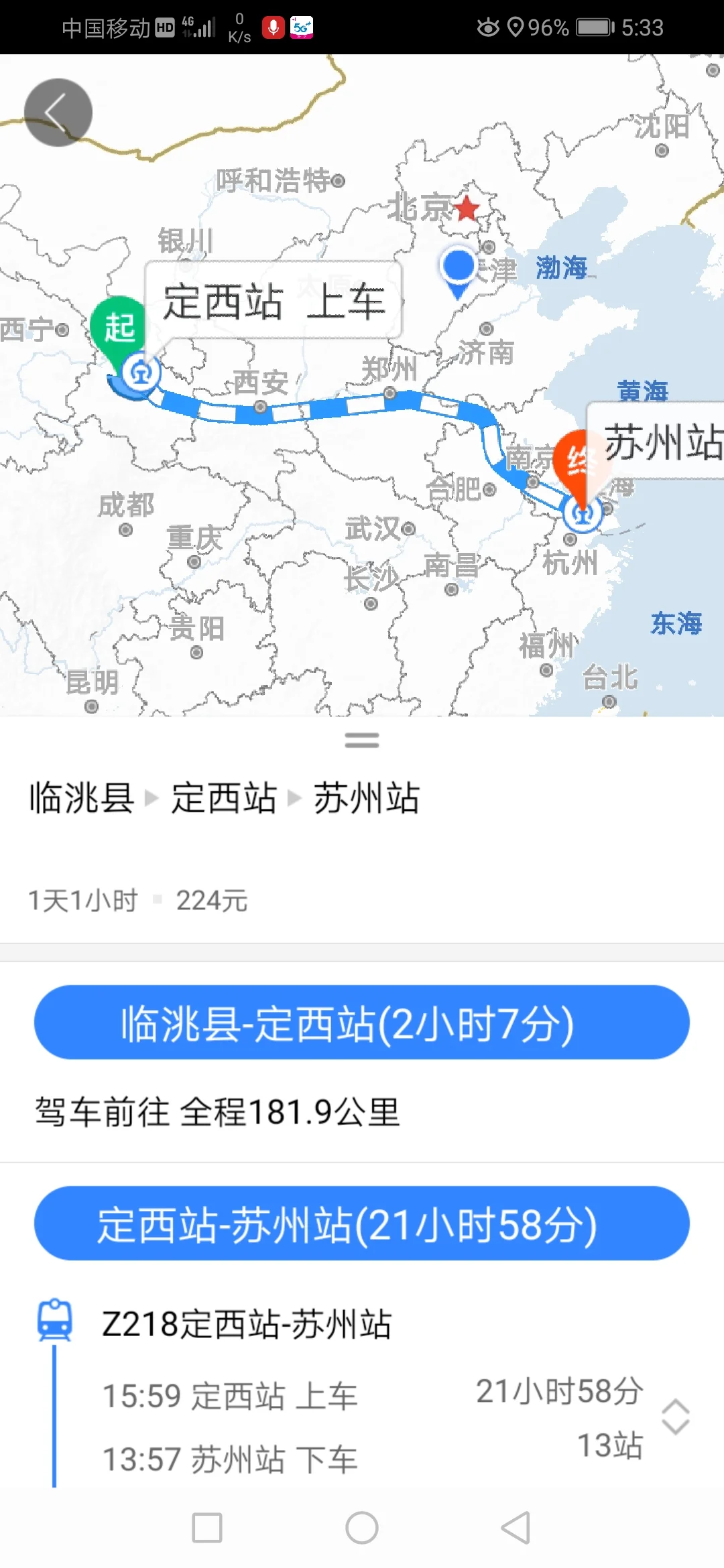
Task: Open the 苏州站 breadcrumb link
Action: click(365, 799)
